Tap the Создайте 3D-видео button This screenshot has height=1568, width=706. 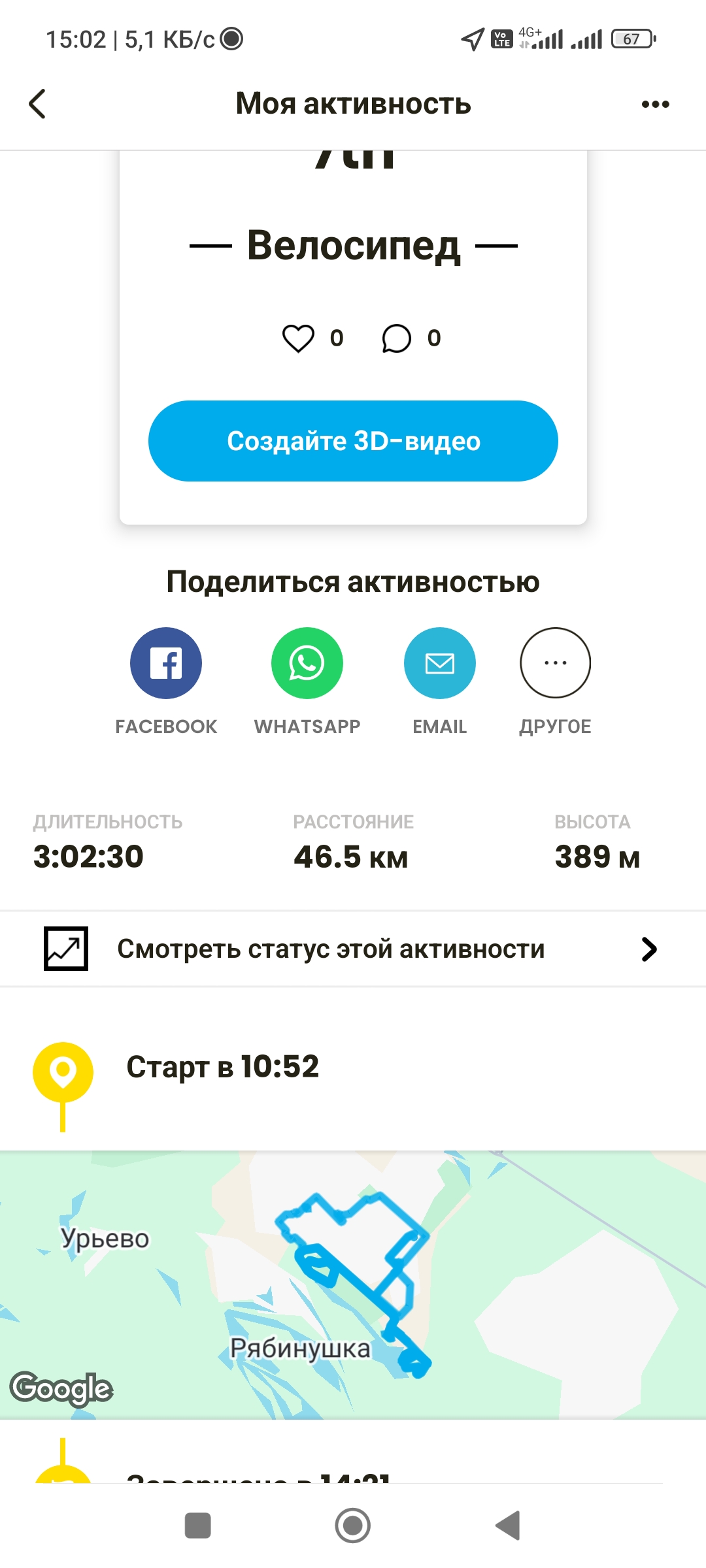[x=353, y=441]
